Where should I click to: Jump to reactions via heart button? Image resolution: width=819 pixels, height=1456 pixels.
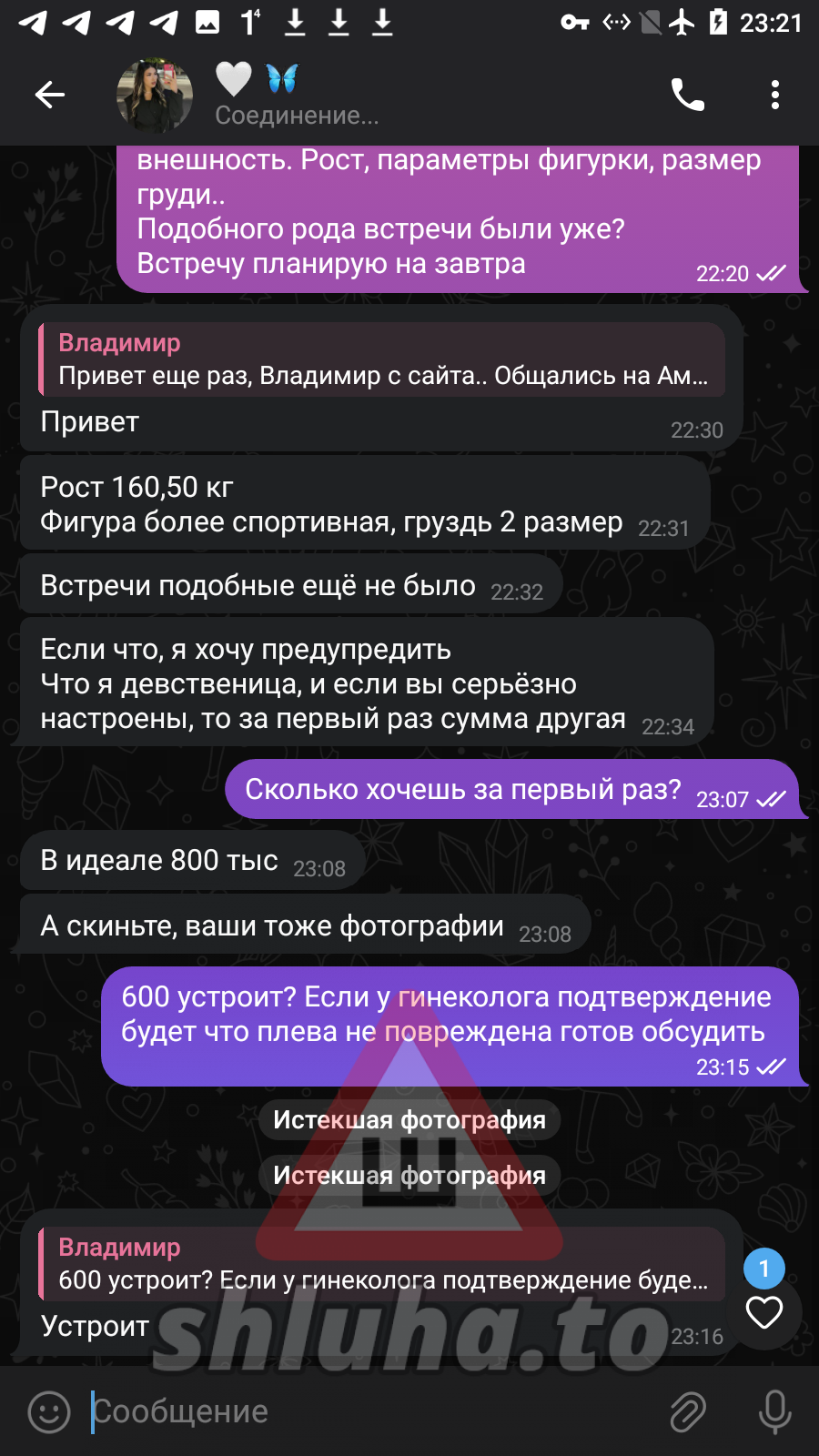[x=764, y=1312]
